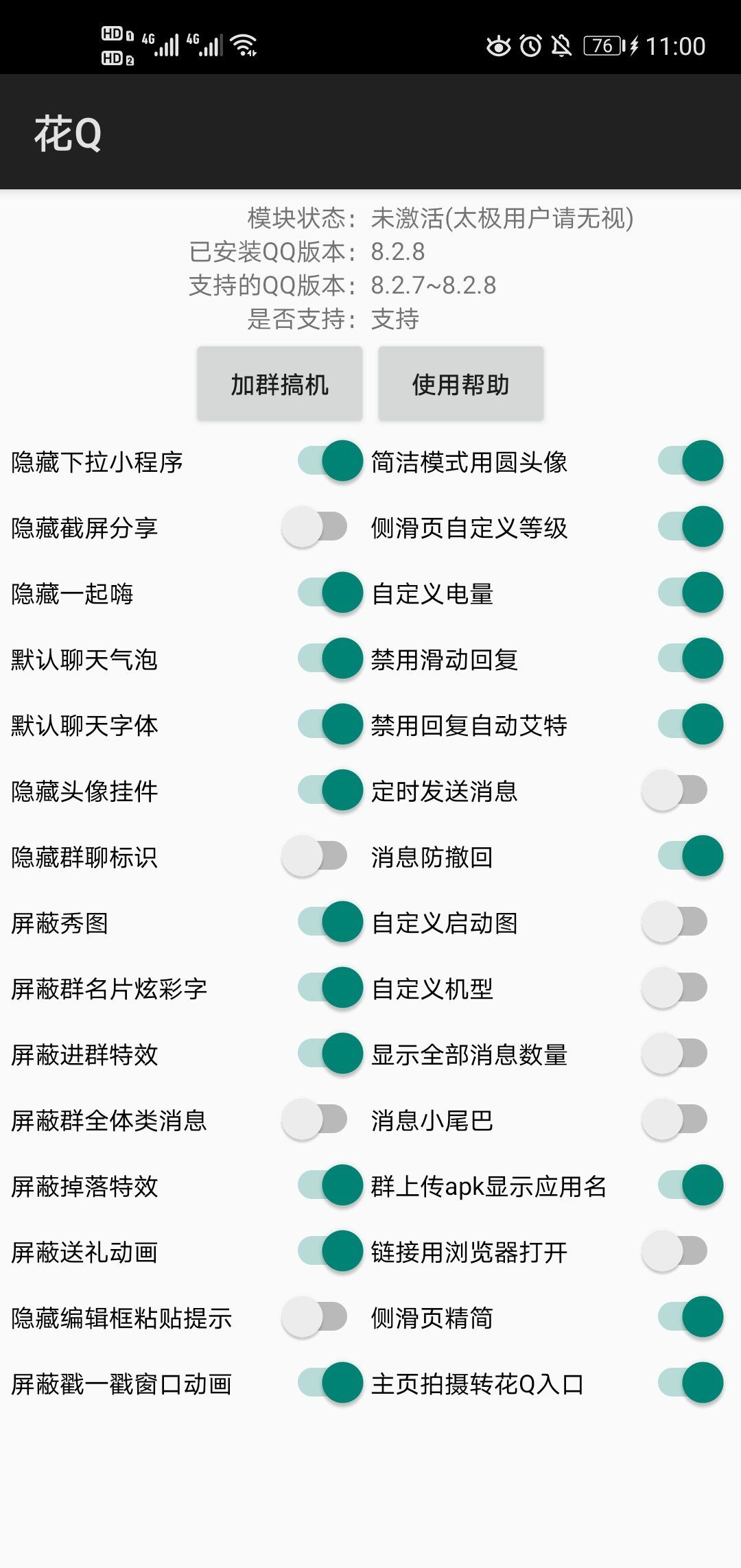Enable 自定义启动图
Viewport: 741px width, 1568px height.
(x=676, y=923)
